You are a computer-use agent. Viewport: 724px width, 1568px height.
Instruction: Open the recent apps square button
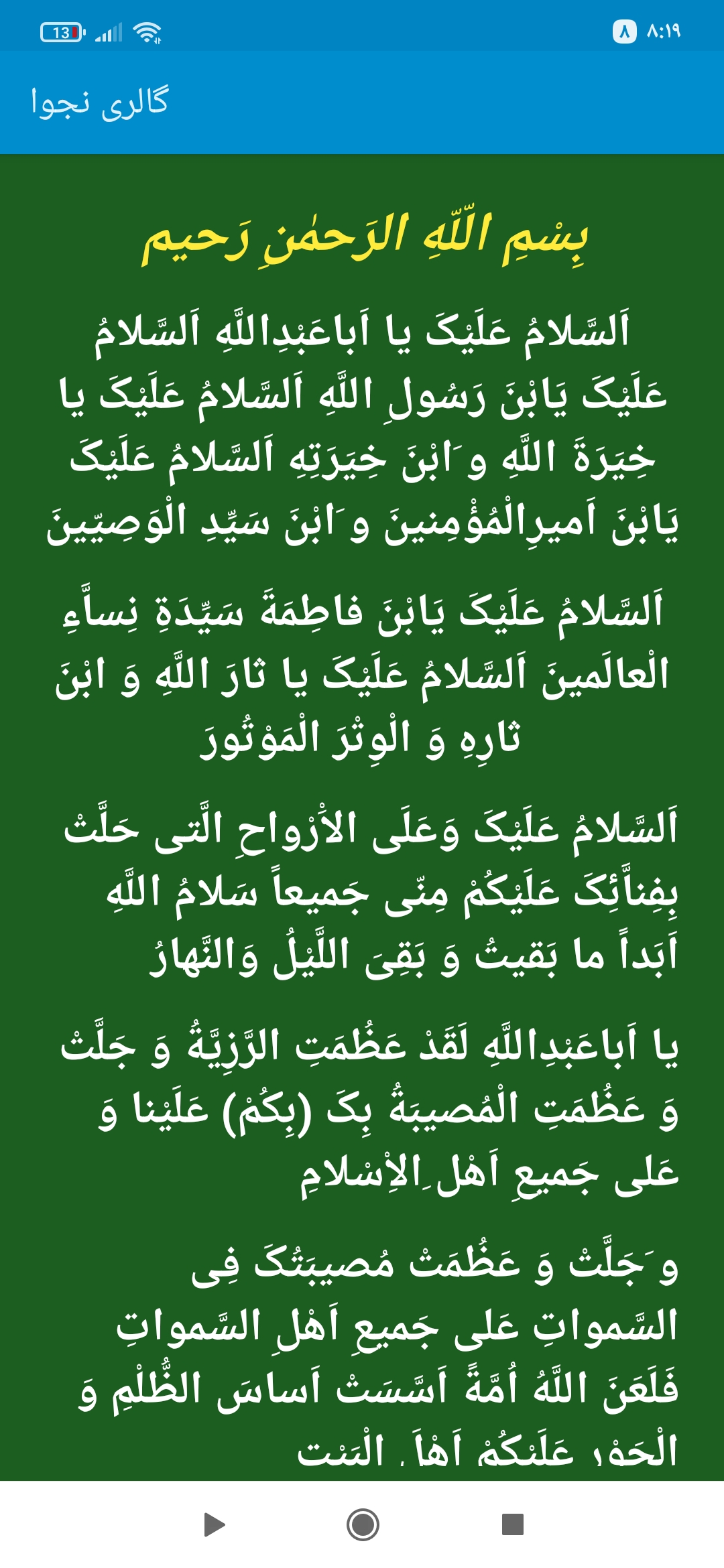tap(512, 1524)
